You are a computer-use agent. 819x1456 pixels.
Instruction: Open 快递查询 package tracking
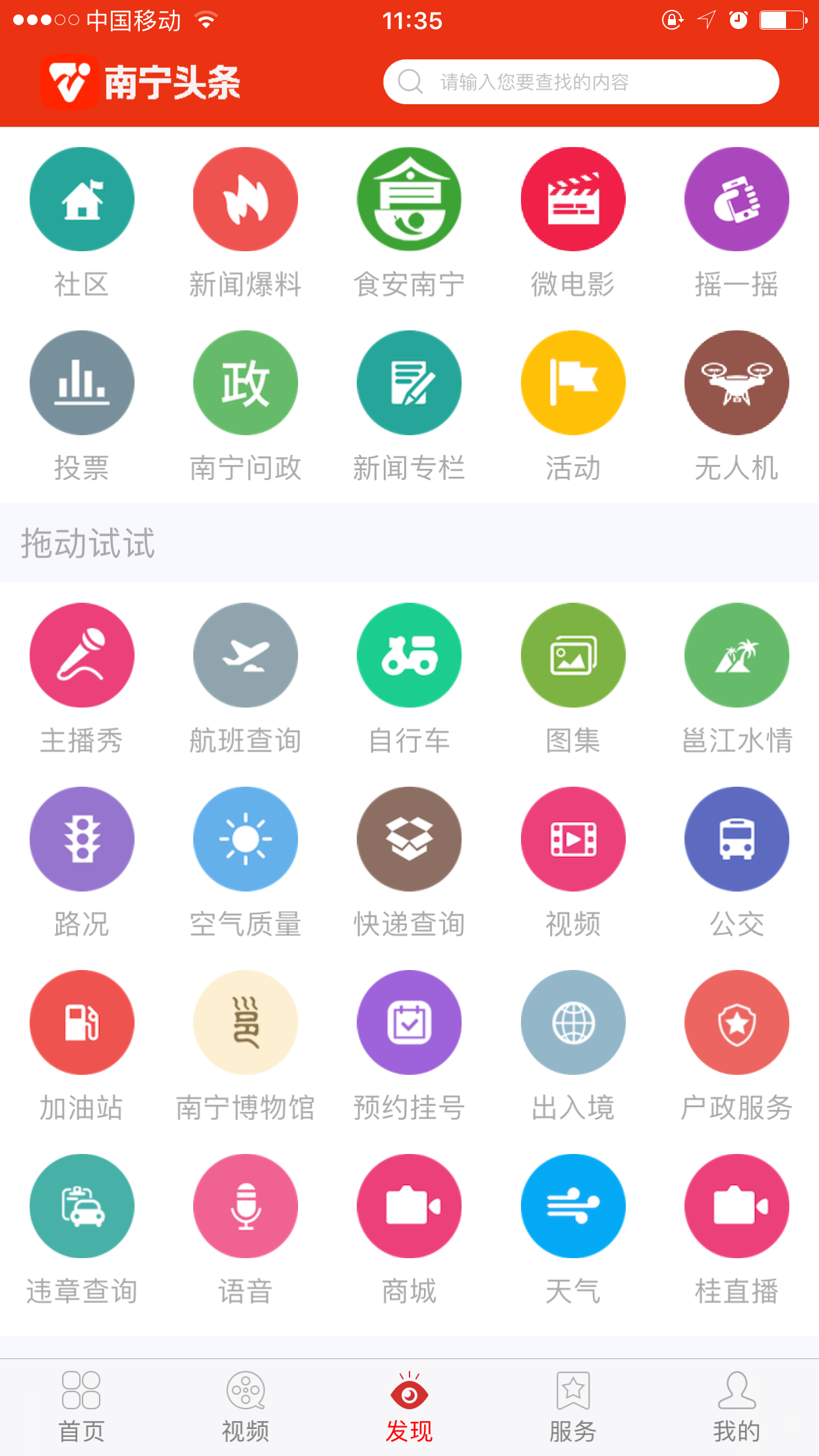tap(409, 839)
